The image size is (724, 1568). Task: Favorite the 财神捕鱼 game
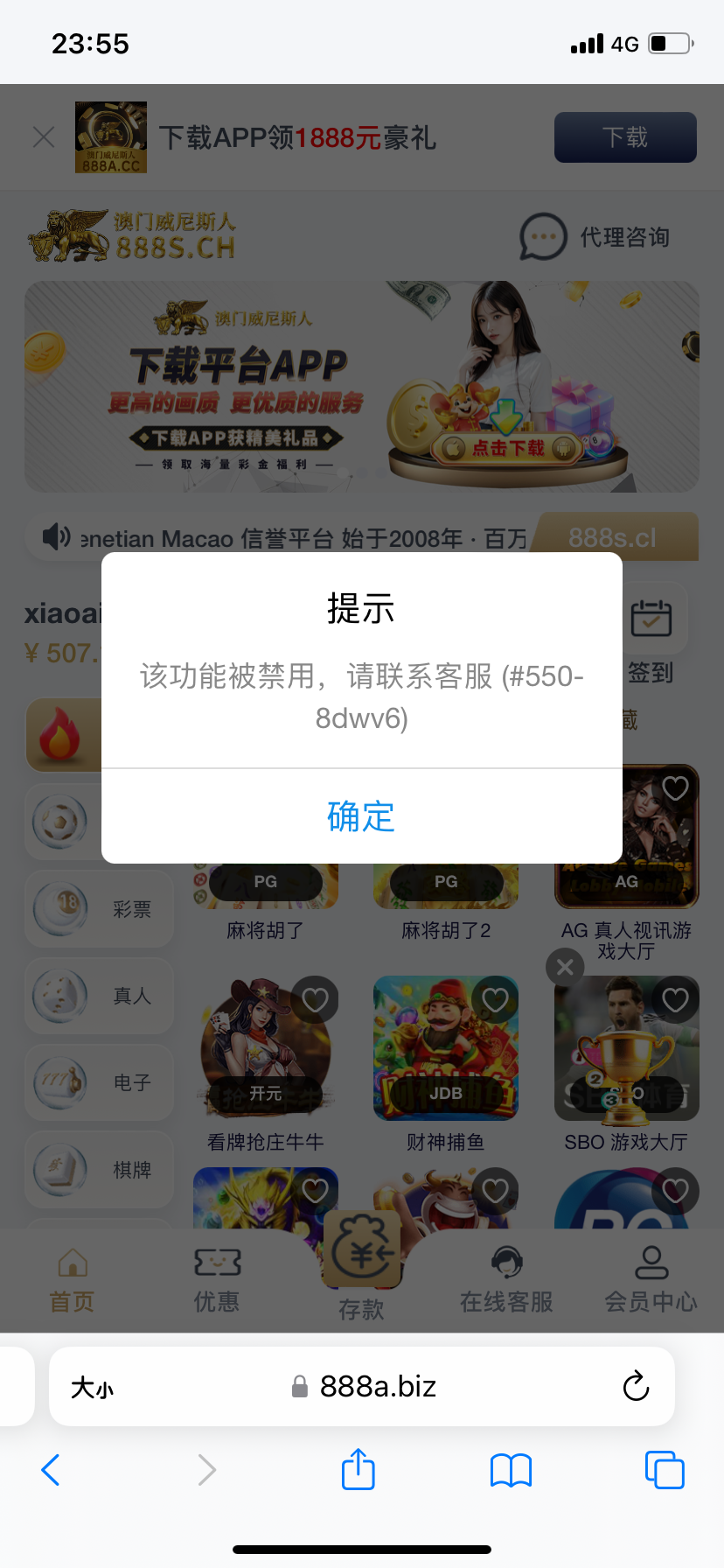tap(496, 999)
